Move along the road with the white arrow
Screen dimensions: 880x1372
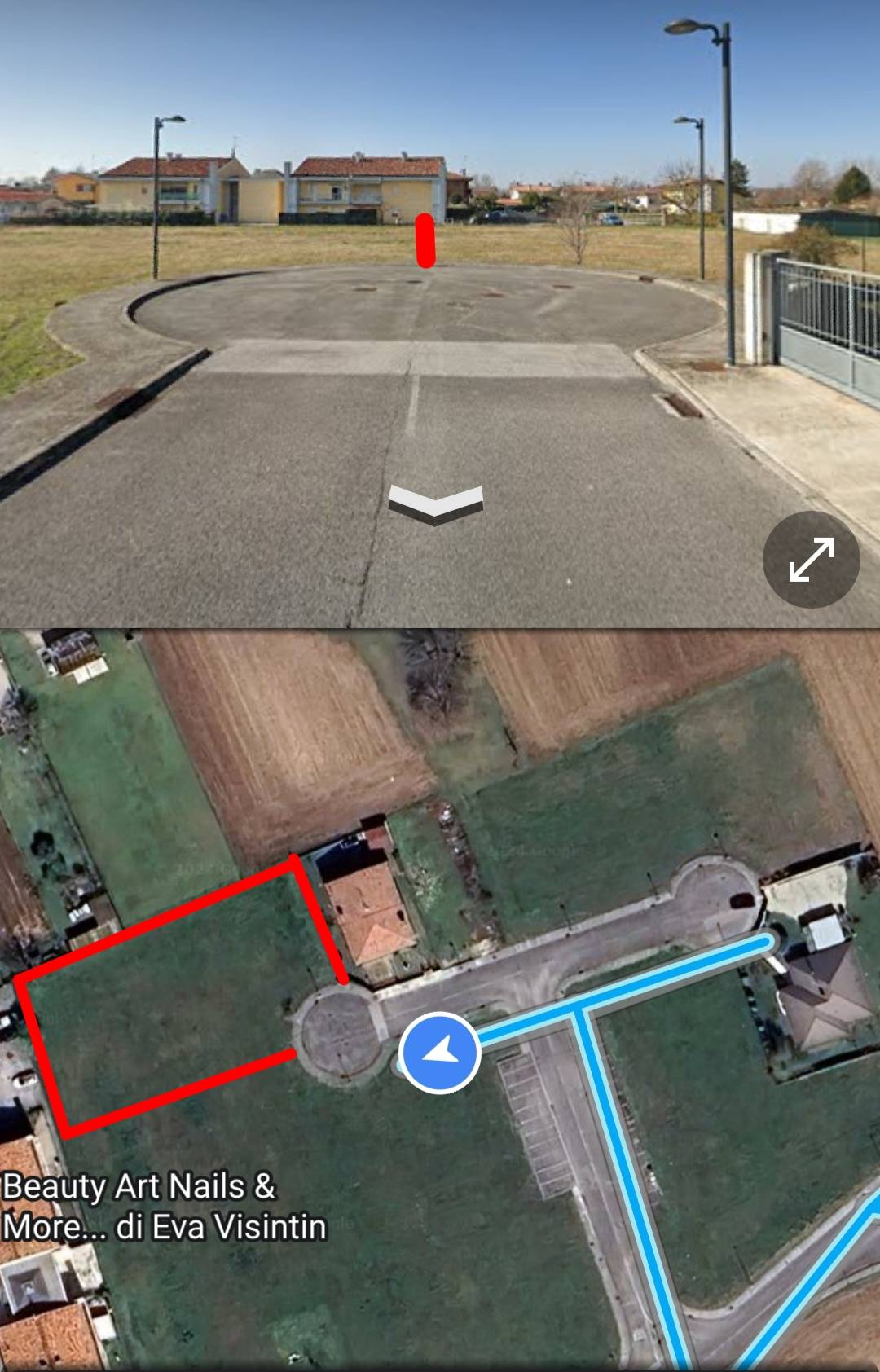click(x=436, y=503)
